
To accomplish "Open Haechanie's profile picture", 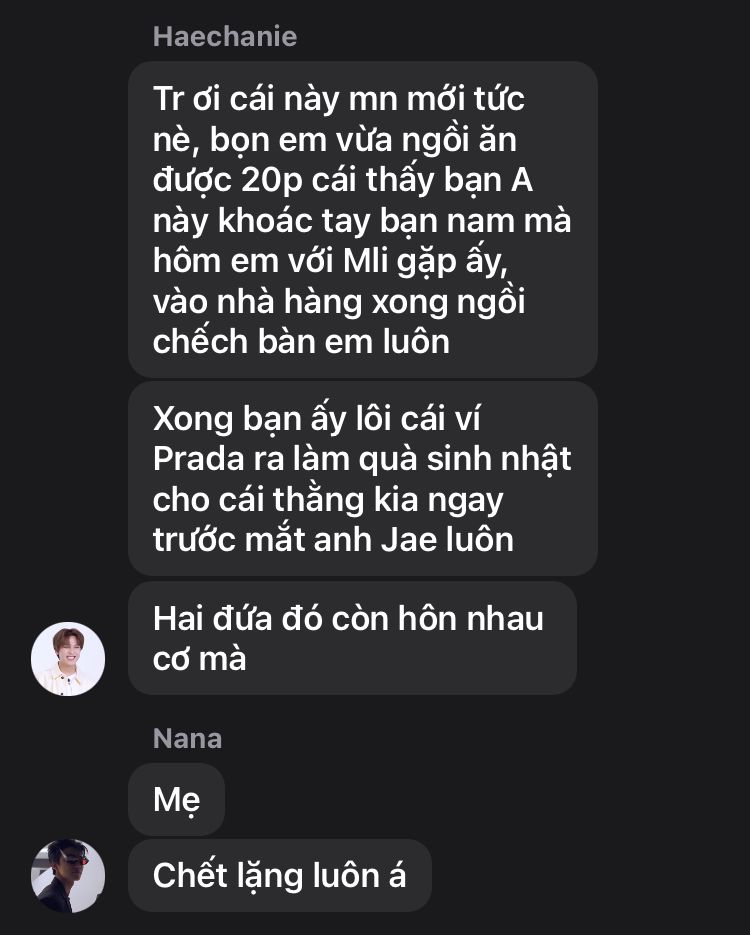I will coord(68,658).
